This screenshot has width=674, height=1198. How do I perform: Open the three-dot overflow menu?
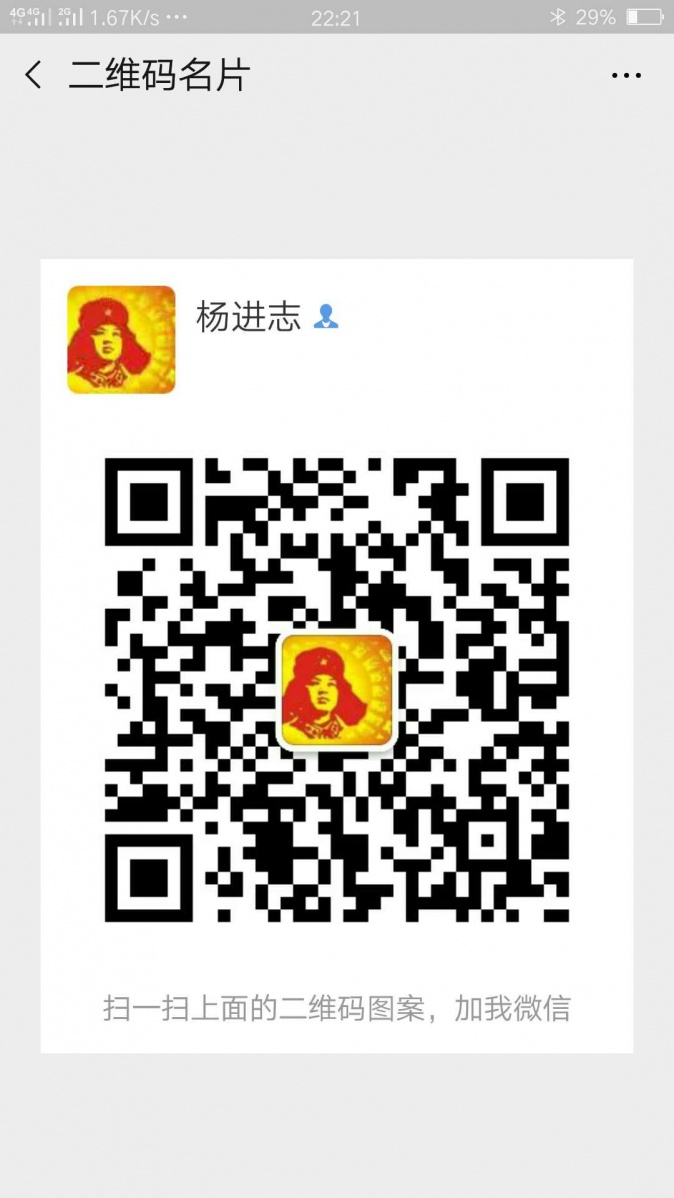pos(626,76)
